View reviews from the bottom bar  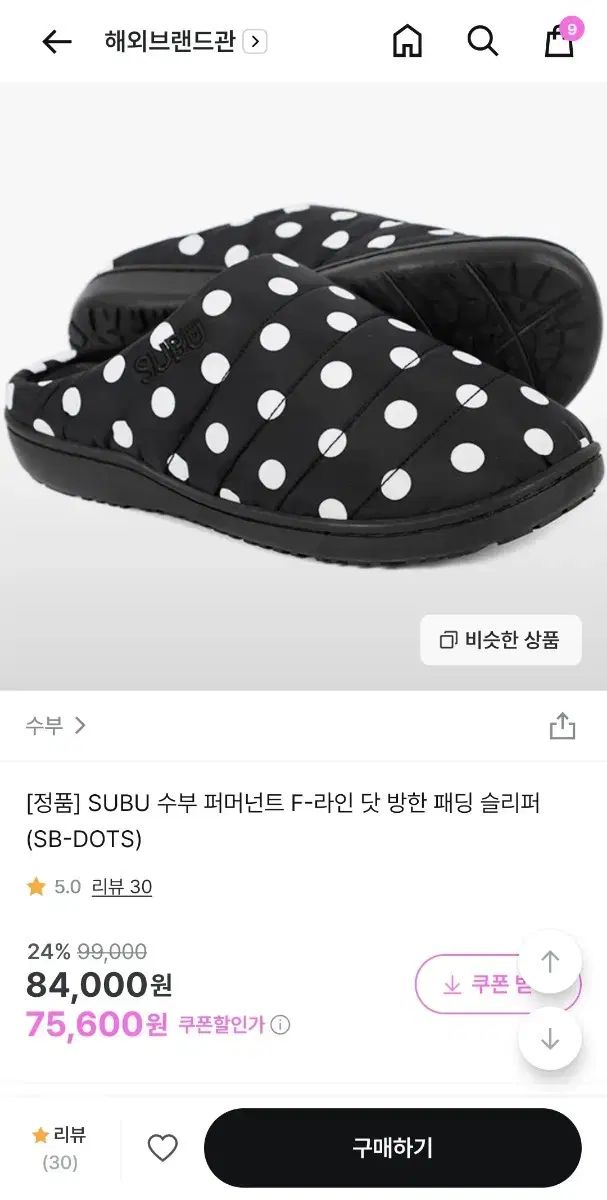click(60, 1147)
